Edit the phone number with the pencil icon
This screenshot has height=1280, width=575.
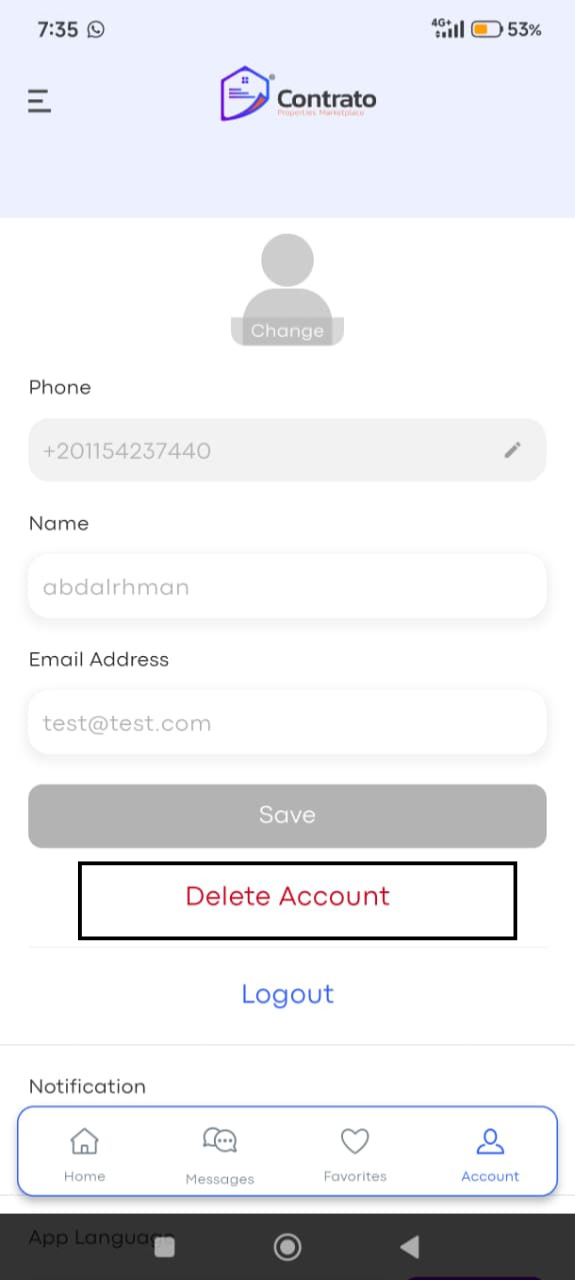513,450
